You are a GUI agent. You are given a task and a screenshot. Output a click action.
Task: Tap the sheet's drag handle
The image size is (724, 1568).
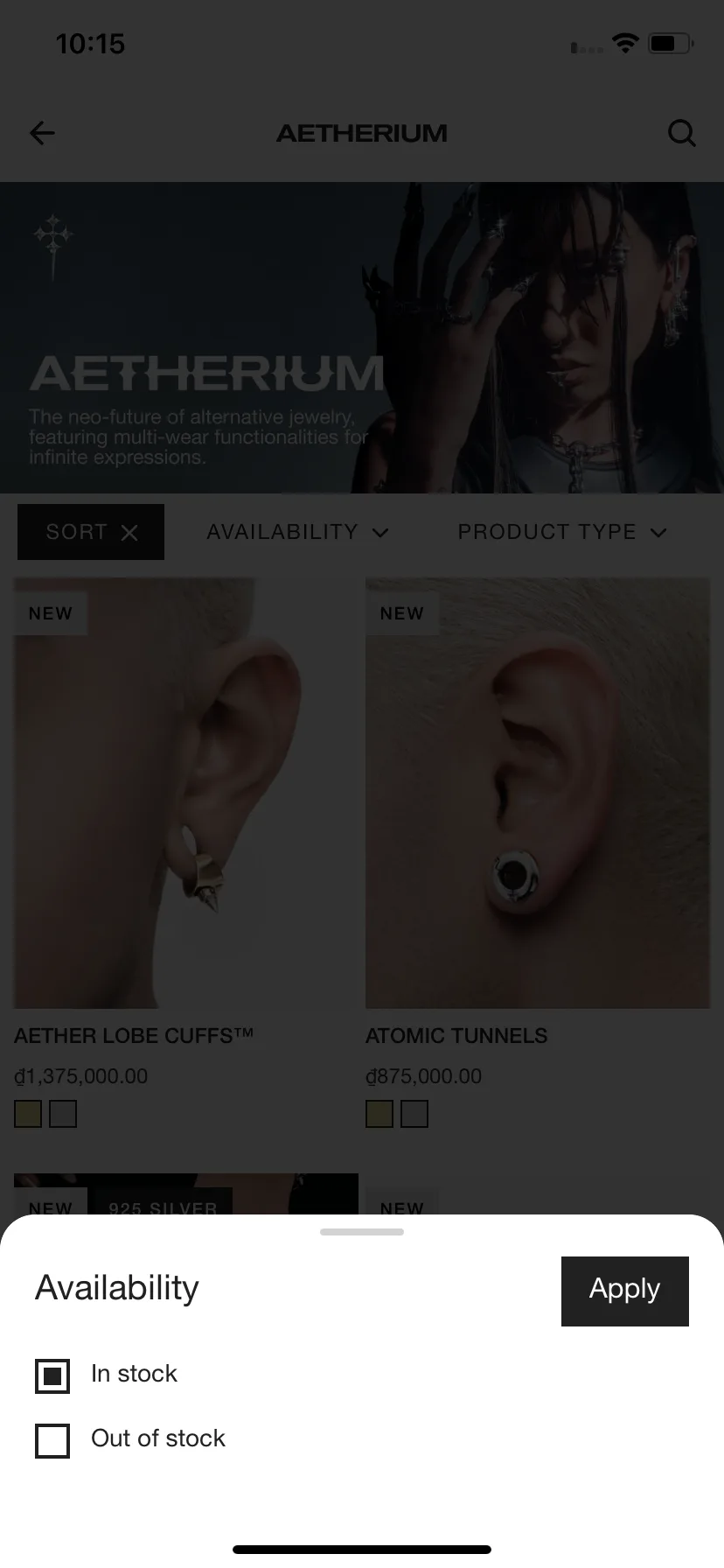point(362,1232)
